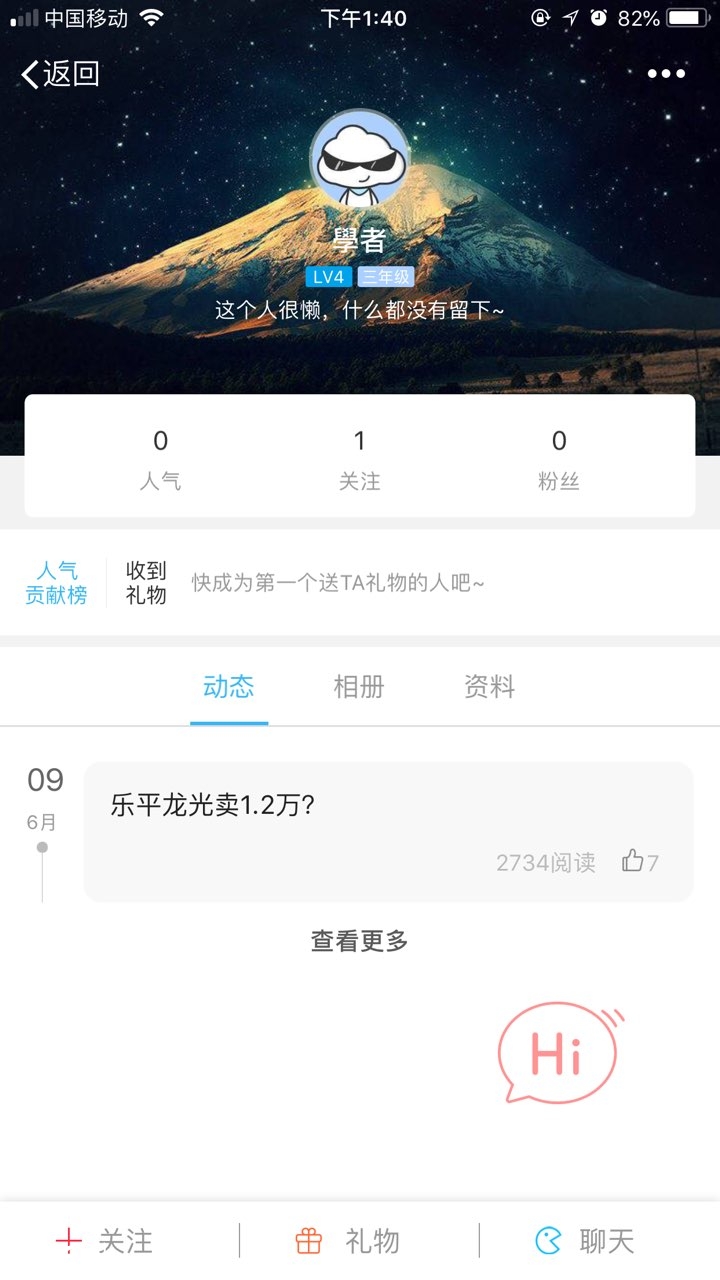Tap 查看更多 to see more posts
This screenshot has width=720, height=1280.
tap(360, 941)
